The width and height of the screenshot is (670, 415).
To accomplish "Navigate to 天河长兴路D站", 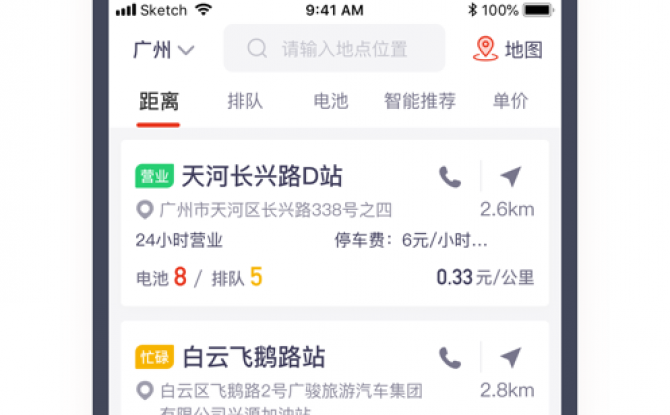I will 511,177.
